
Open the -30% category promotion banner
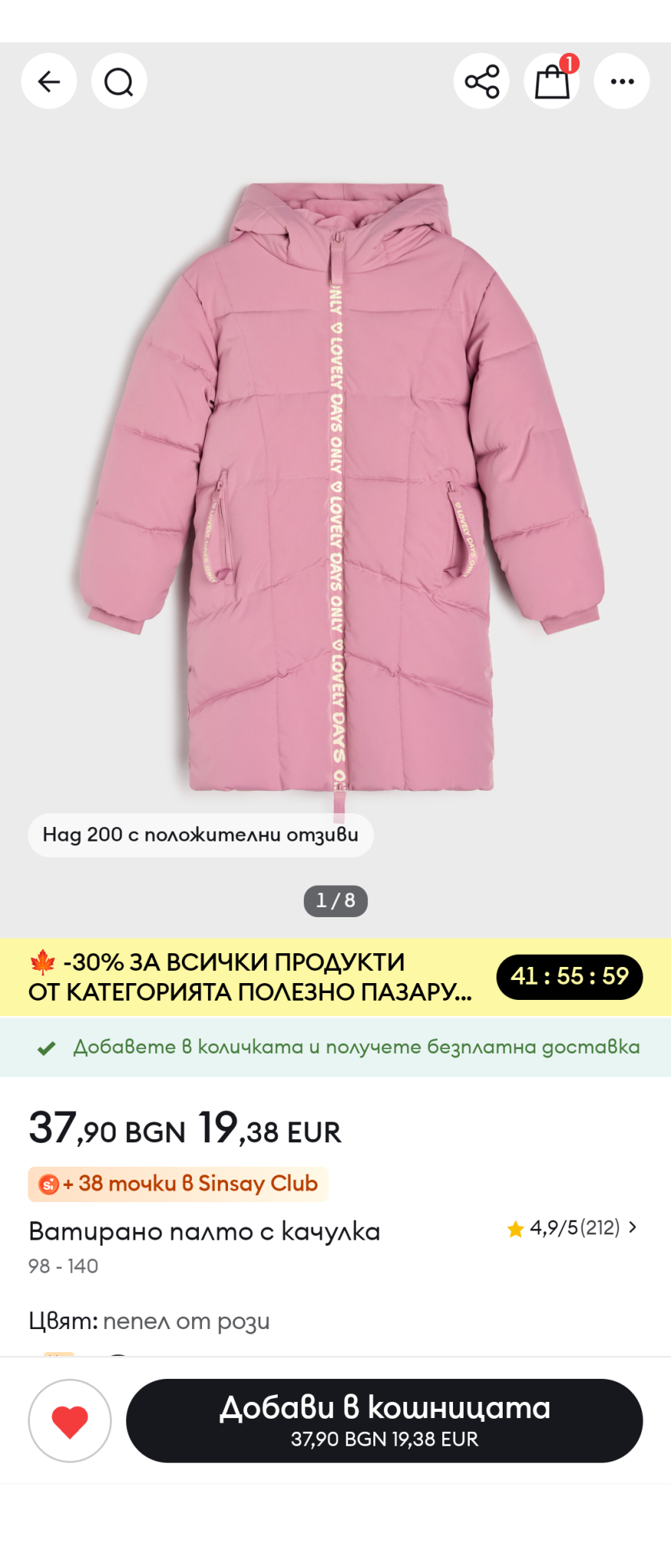click(x=252, y=977)
